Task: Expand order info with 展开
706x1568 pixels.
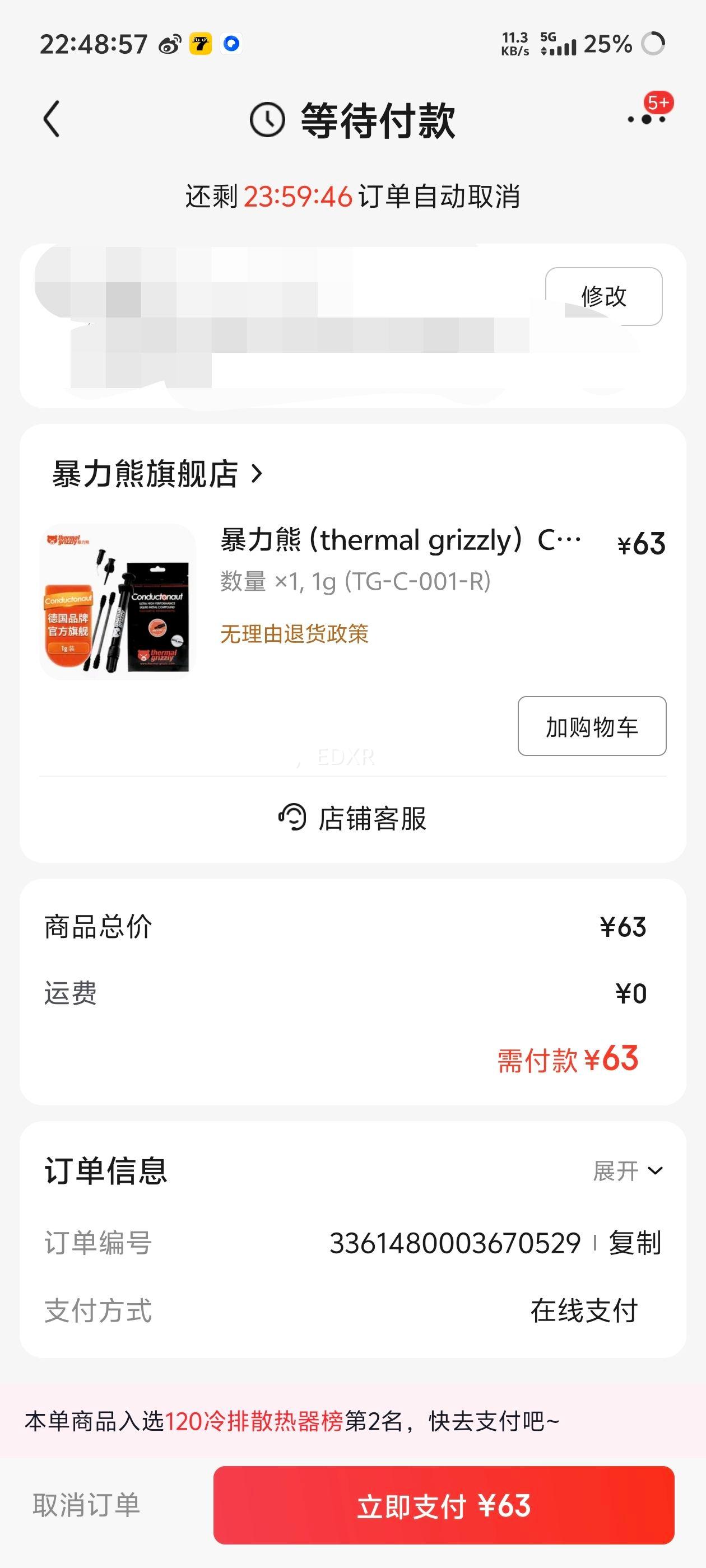Action: tap(628, 1170)
